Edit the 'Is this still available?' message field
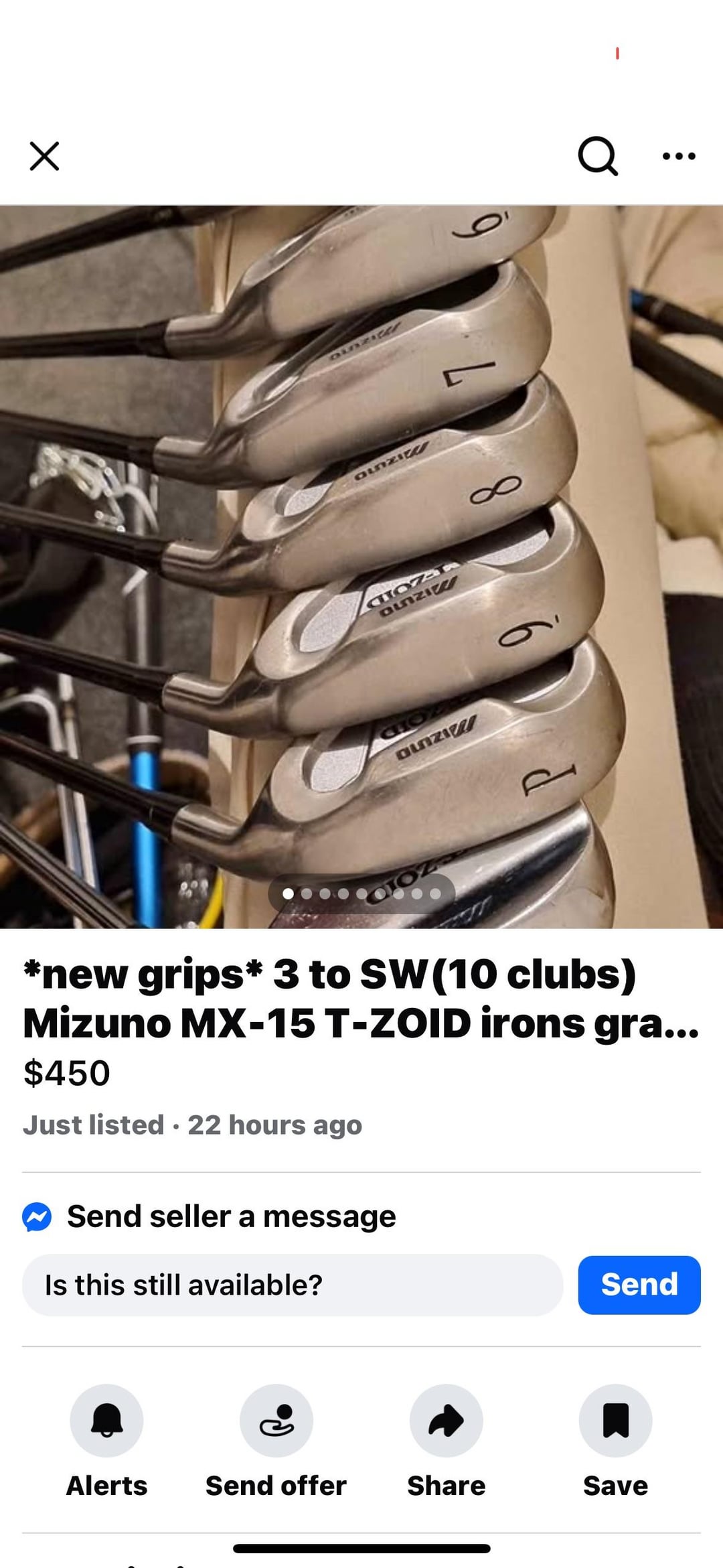Viewport: 723px width, 1568px height. click(293, 1285)
